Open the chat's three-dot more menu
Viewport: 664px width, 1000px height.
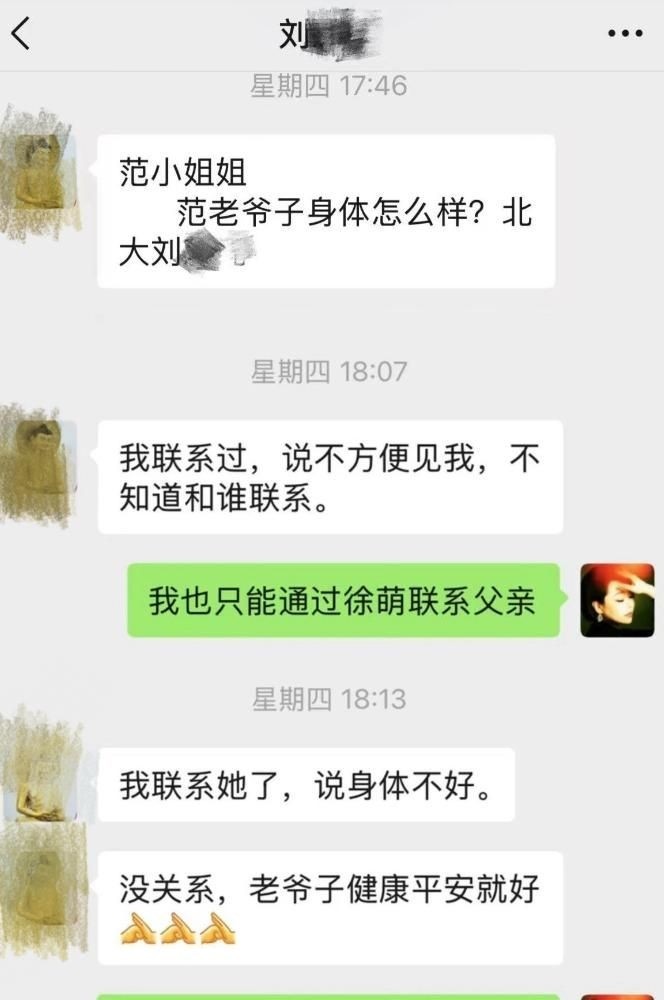(x=625, y=34)
